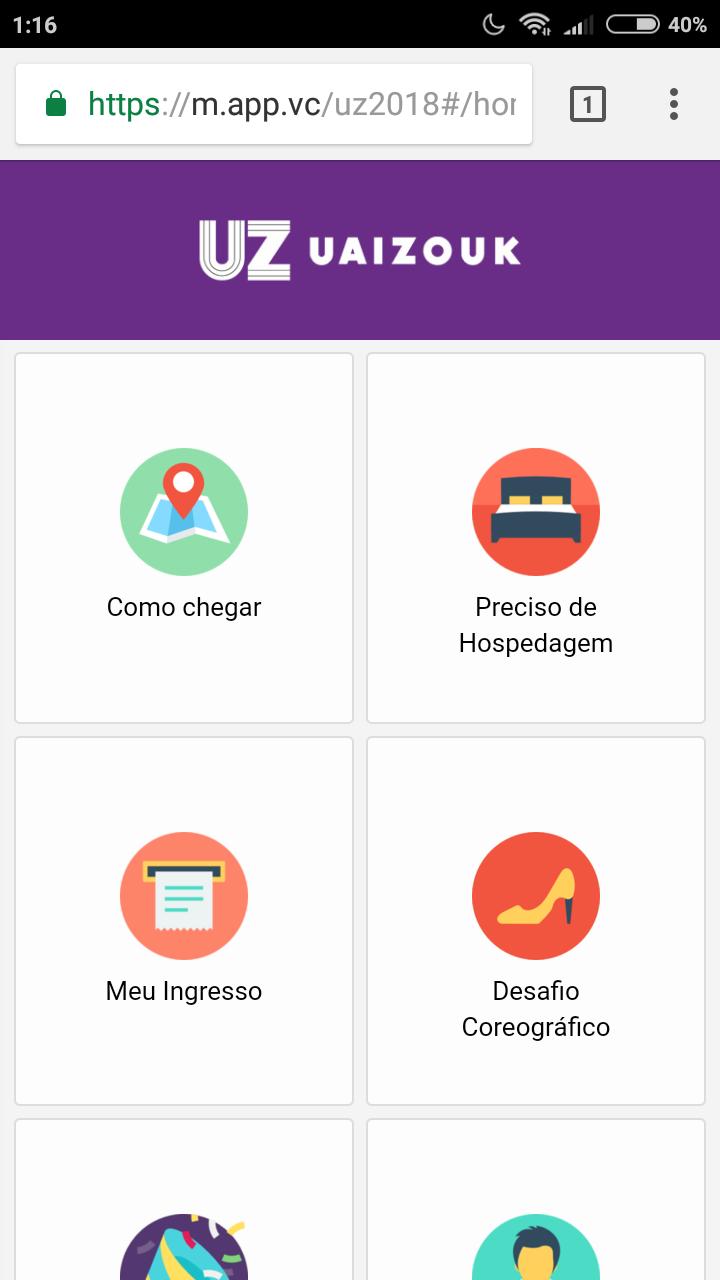Select Preciso de Hospedagem card
This screenshot has height=1280, width=720.
(536, 538)
